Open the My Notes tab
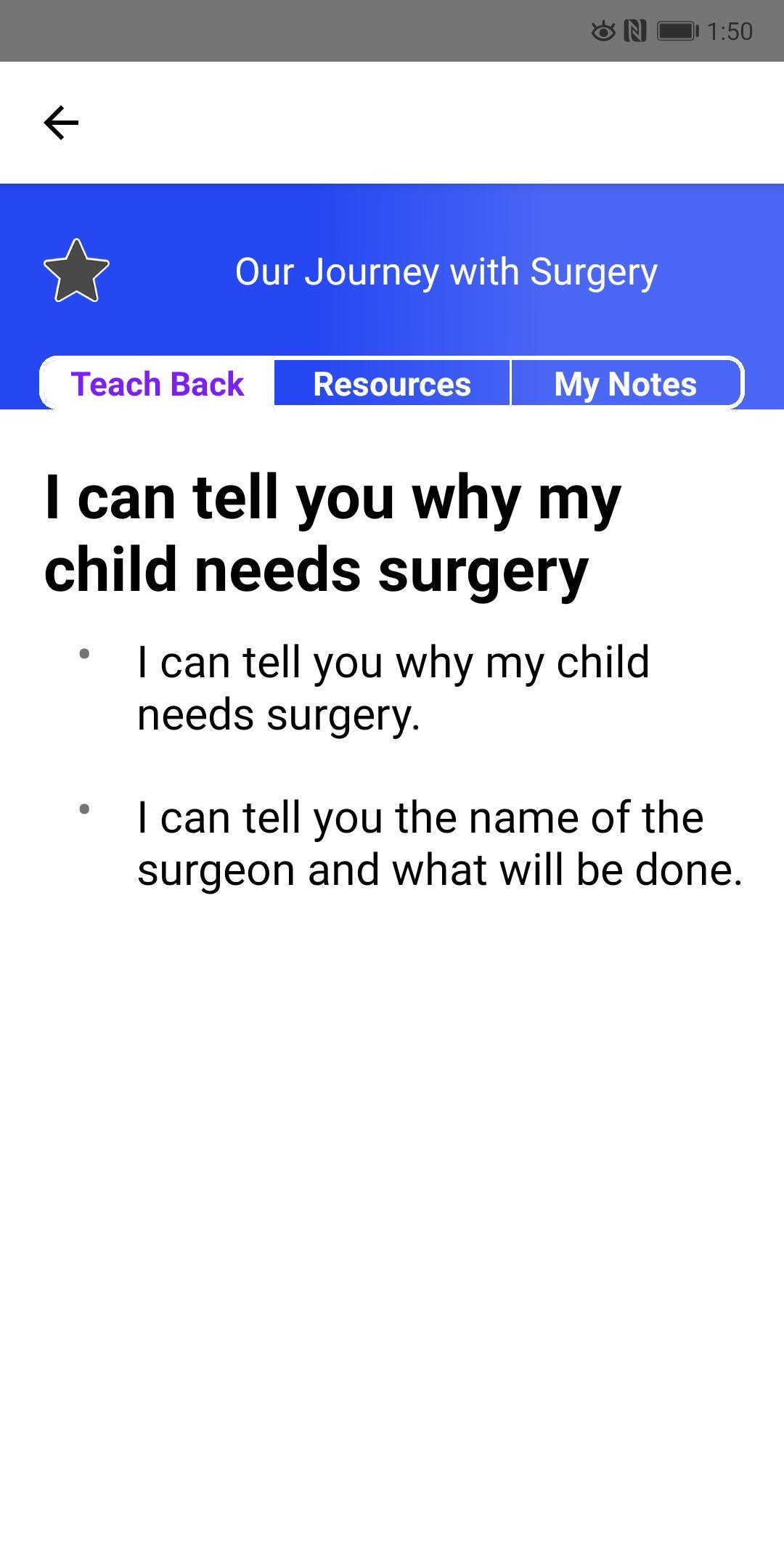784x1568 pixels. pyautogui.click(x=625, y=383)
